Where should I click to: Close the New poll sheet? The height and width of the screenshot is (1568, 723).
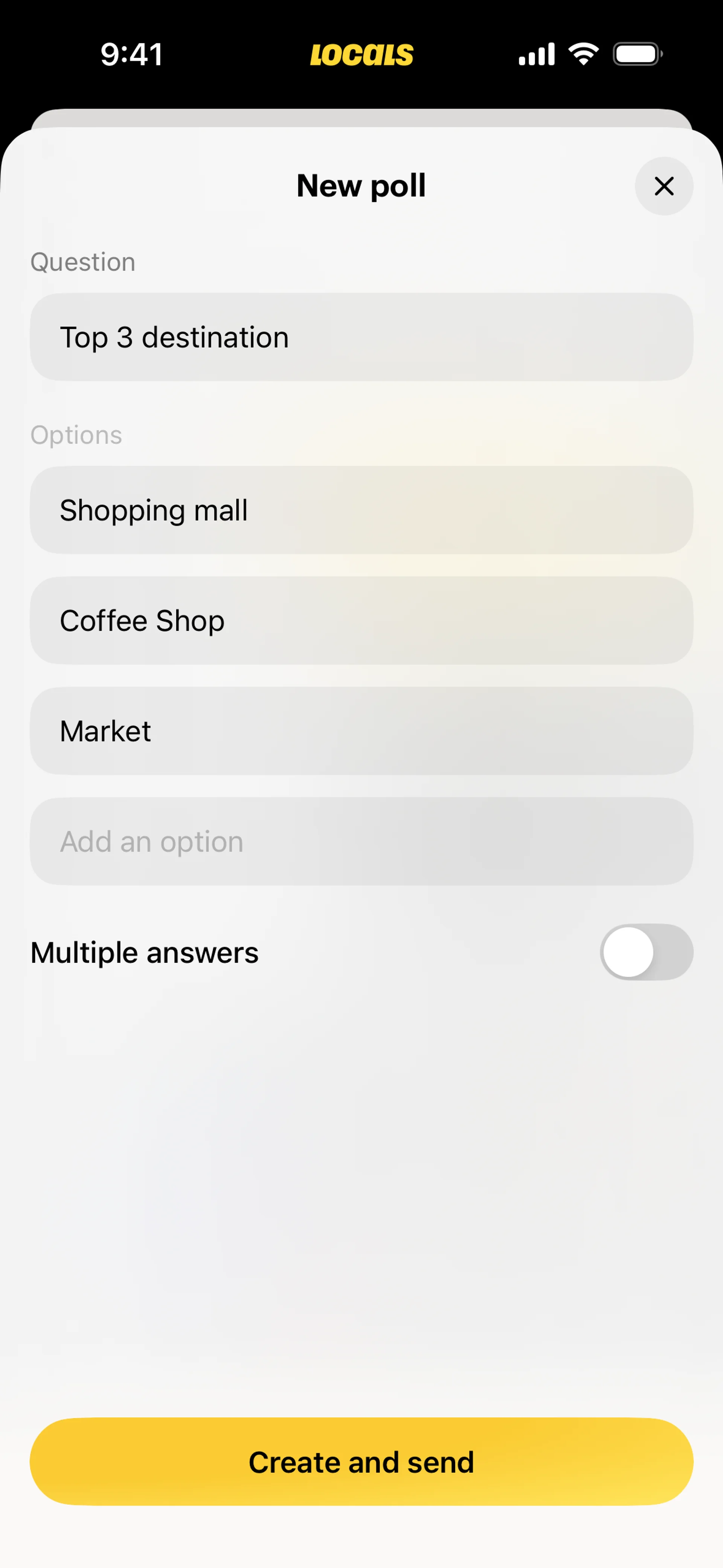pyautogui.click(x=664, y=186)
